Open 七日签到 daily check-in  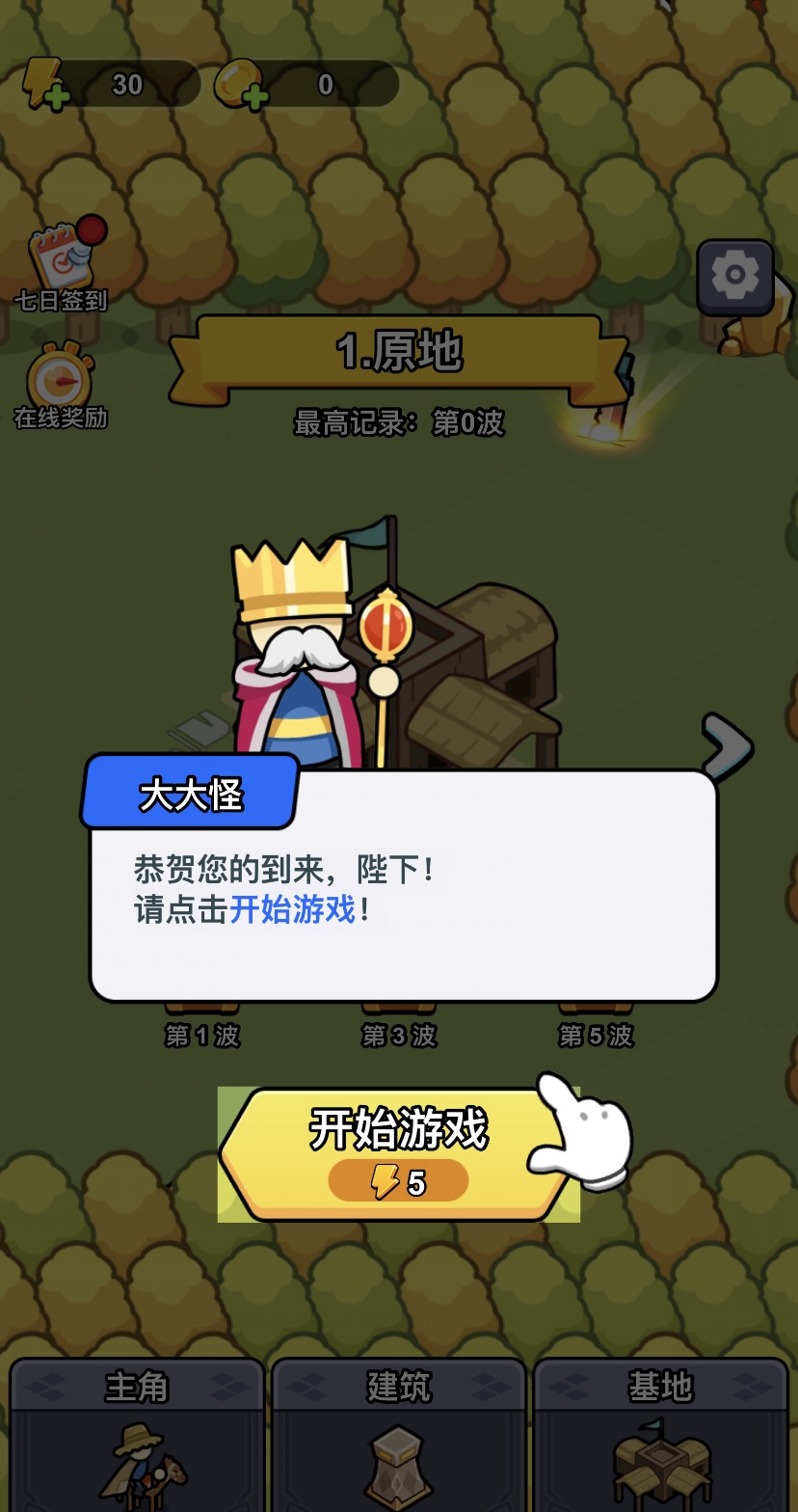pyautogui.click(x=61, y=265)
